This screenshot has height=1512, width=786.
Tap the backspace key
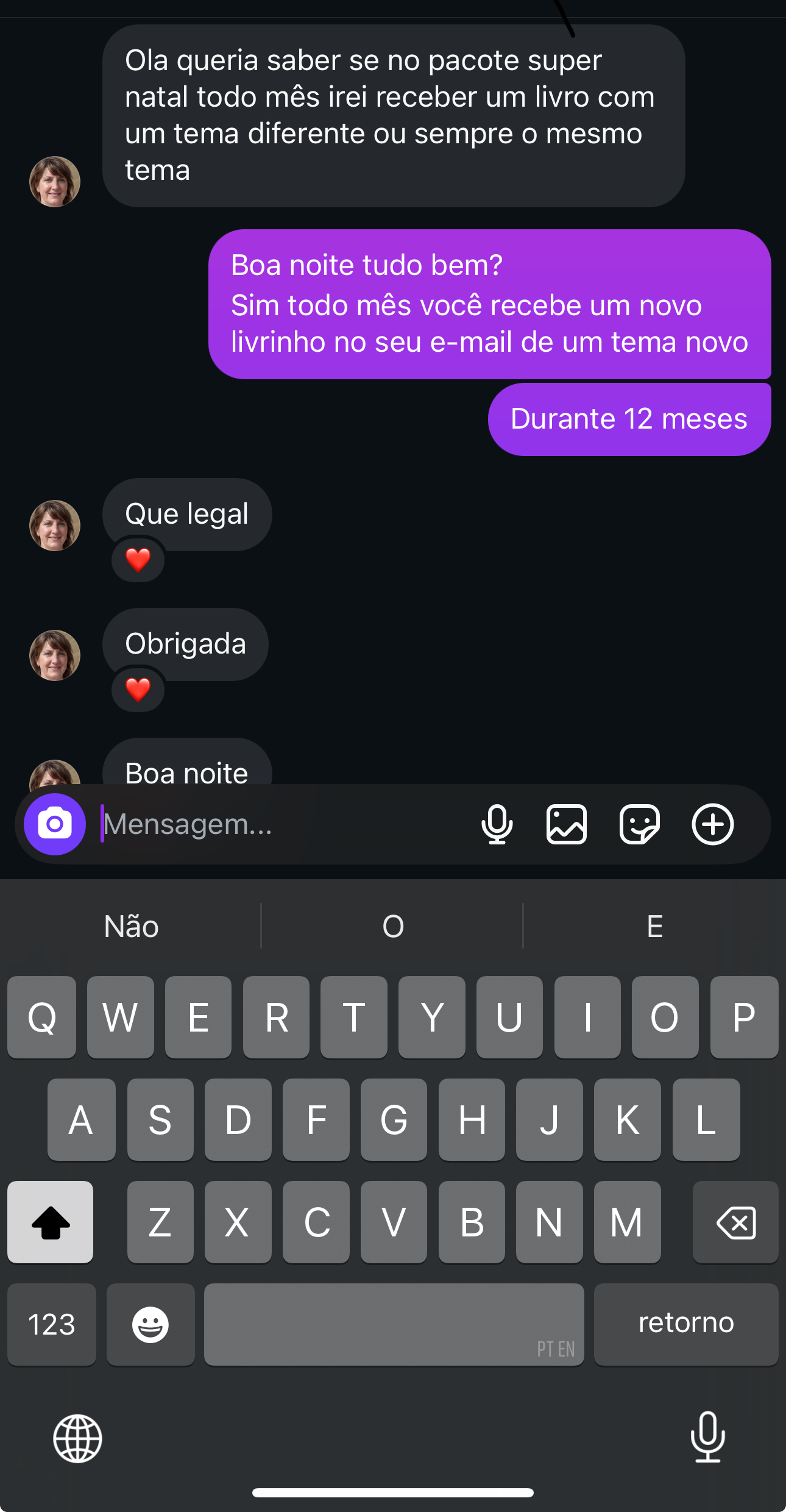(x=735, y=1222)
